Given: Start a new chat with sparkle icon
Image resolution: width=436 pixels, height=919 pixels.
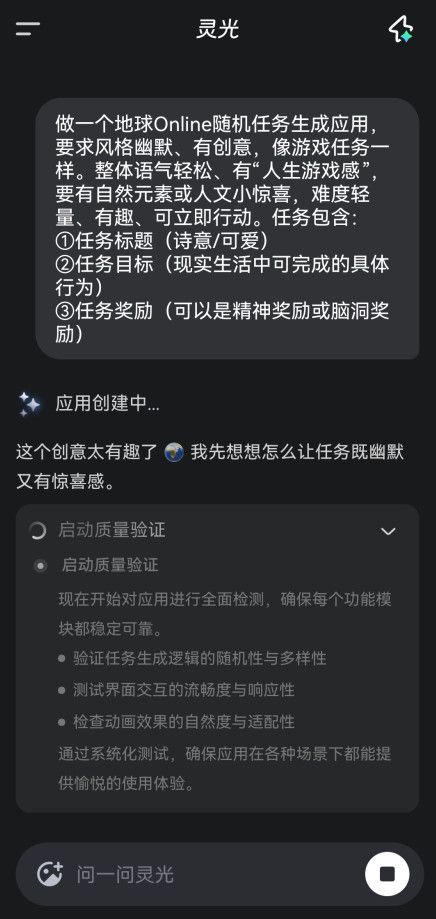Looking at the screenshot, I should (401, 29).
